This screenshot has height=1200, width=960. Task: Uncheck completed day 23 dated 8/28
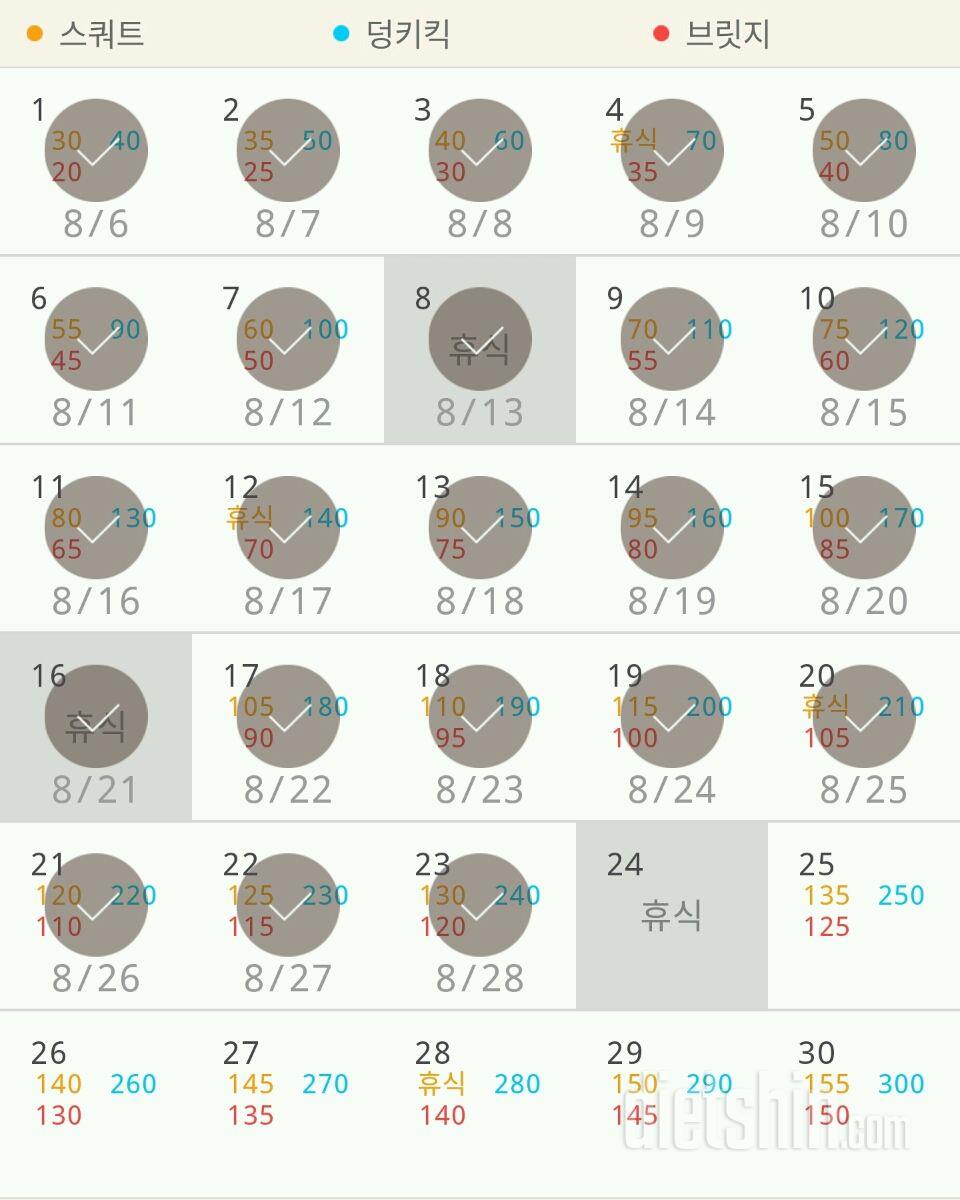pos(480,905)
